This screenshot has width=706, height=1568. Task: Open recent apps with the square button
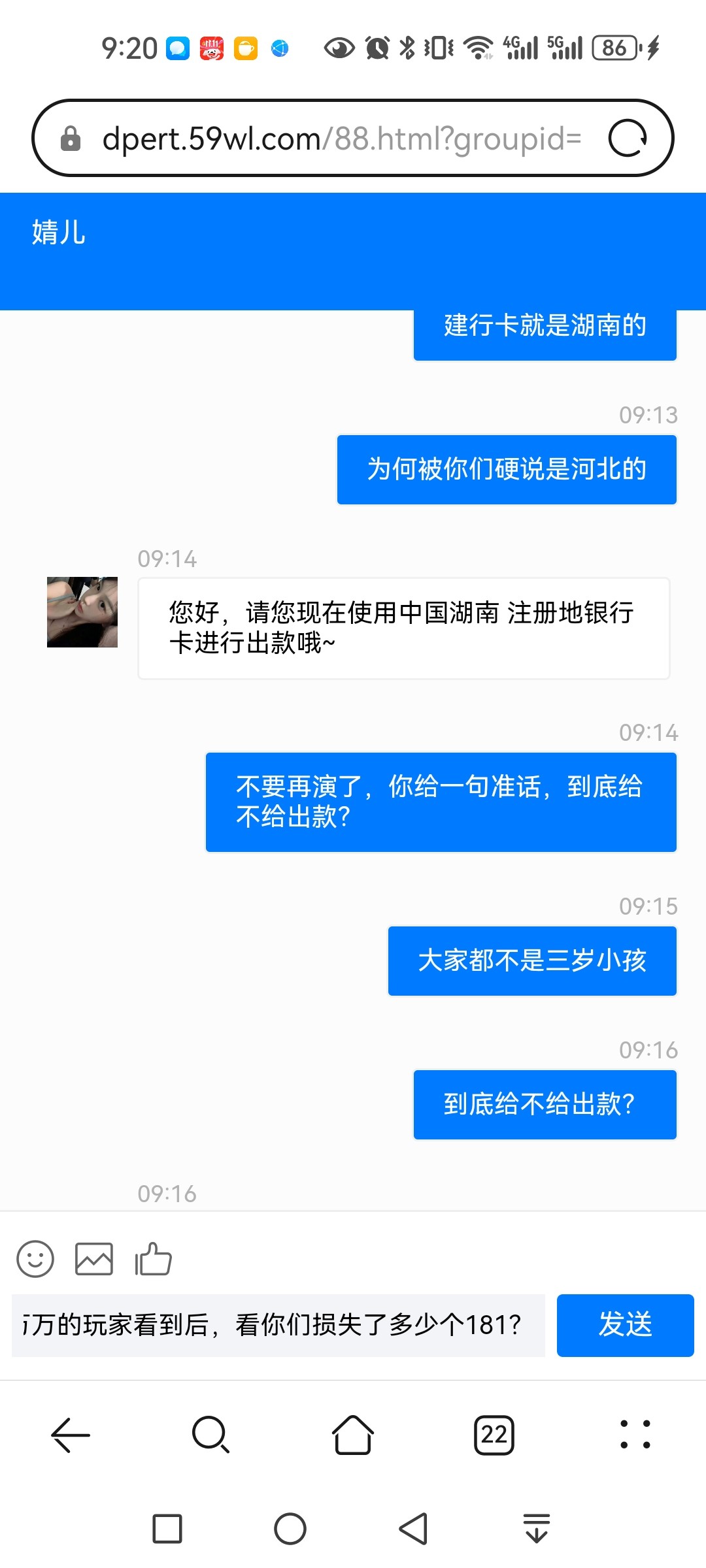tap(167, 1529)
